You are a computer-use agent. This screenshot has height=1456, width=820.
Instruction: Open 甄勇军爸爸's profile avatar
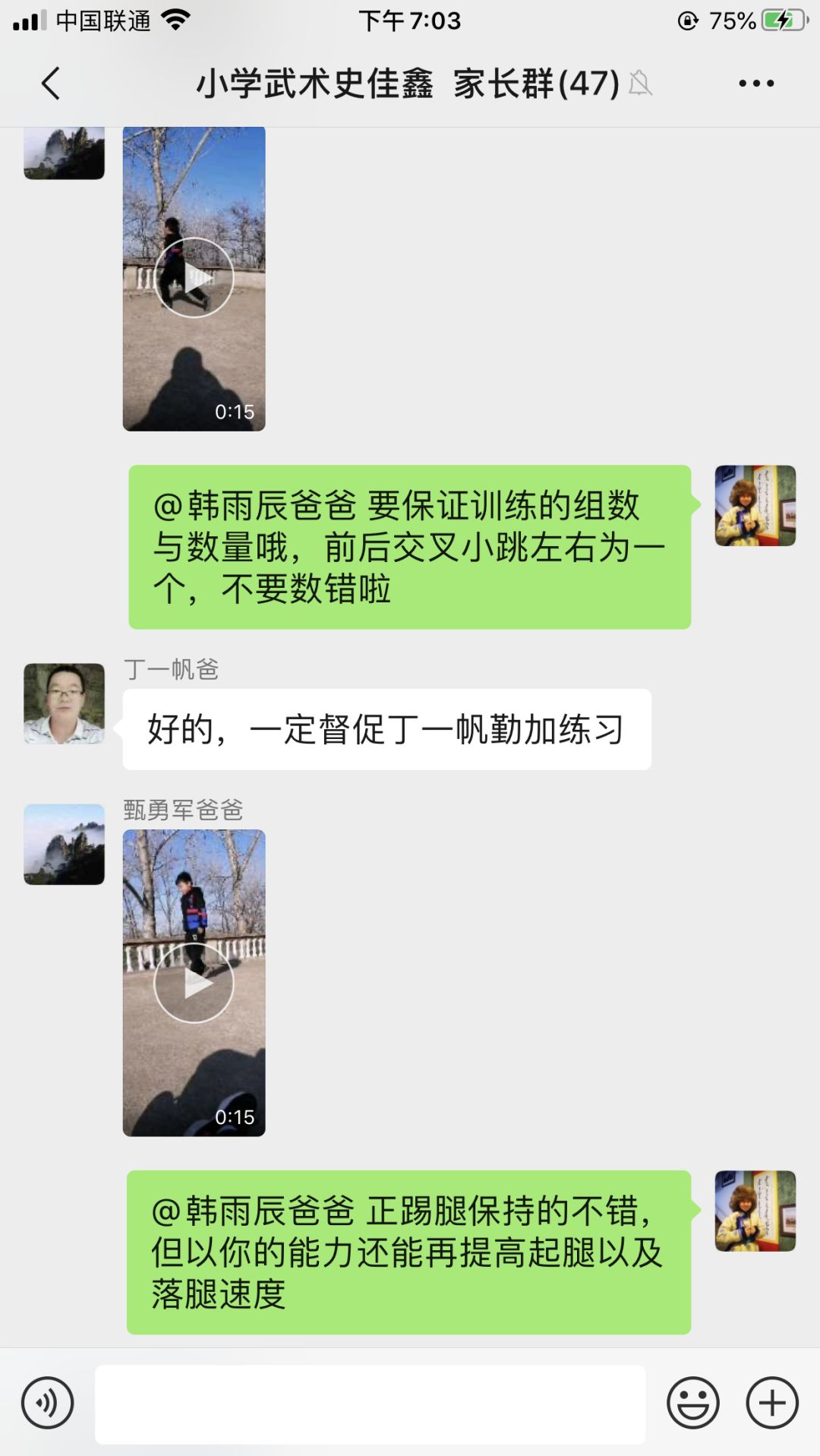point(64,844)
